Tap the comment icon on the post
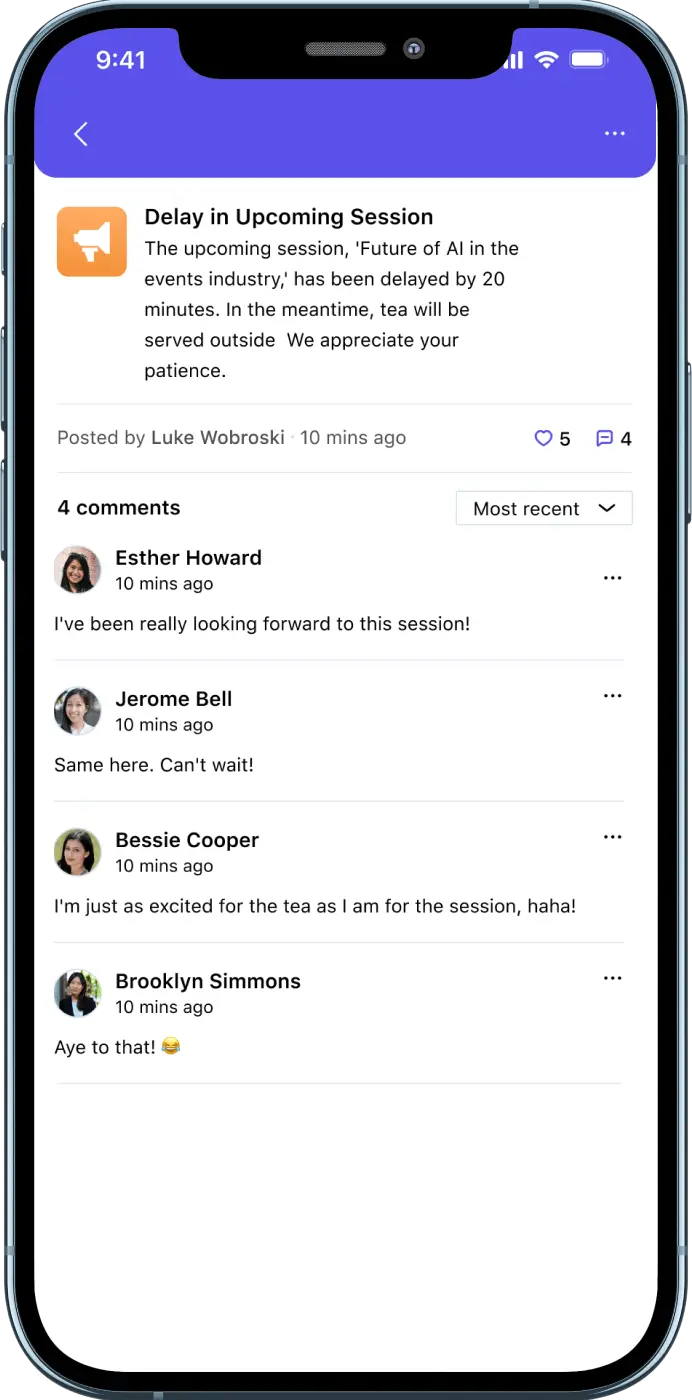 pyautogui.click(x=604, y=438)
